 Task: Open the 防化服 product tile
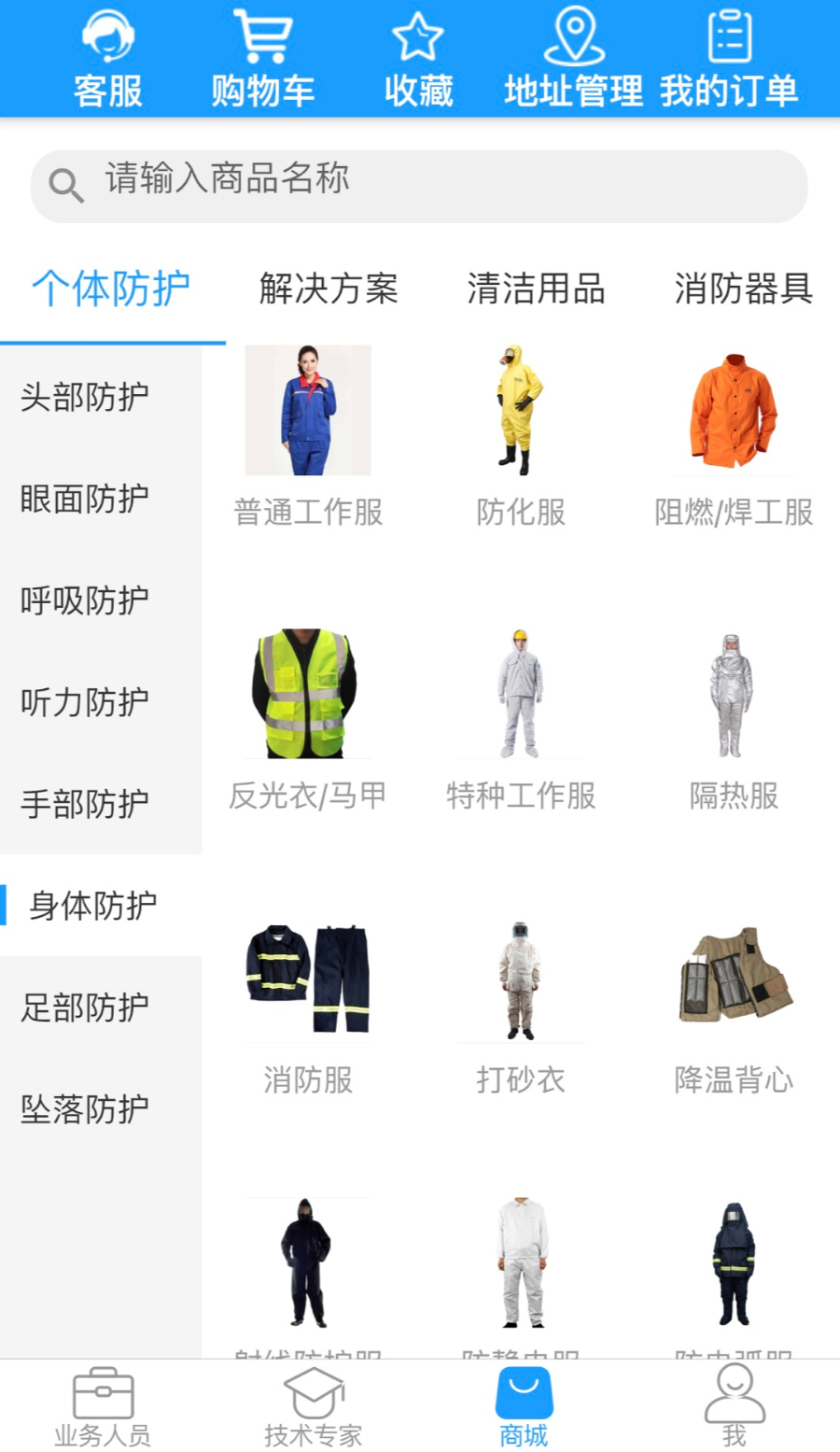(521, 436)
